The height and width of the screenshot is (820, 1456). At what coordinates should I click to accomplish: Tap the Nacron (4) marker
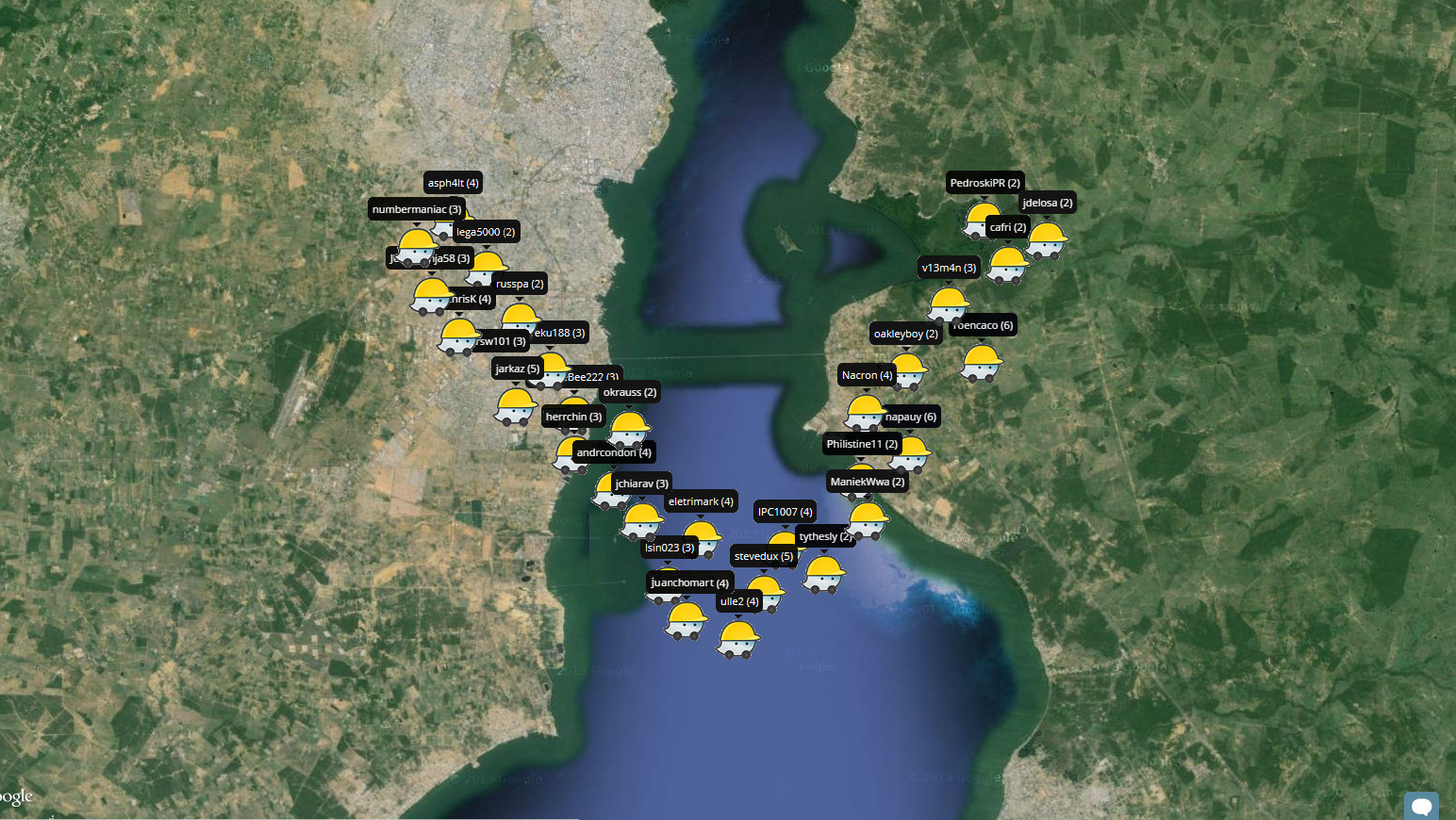point(867,375)
